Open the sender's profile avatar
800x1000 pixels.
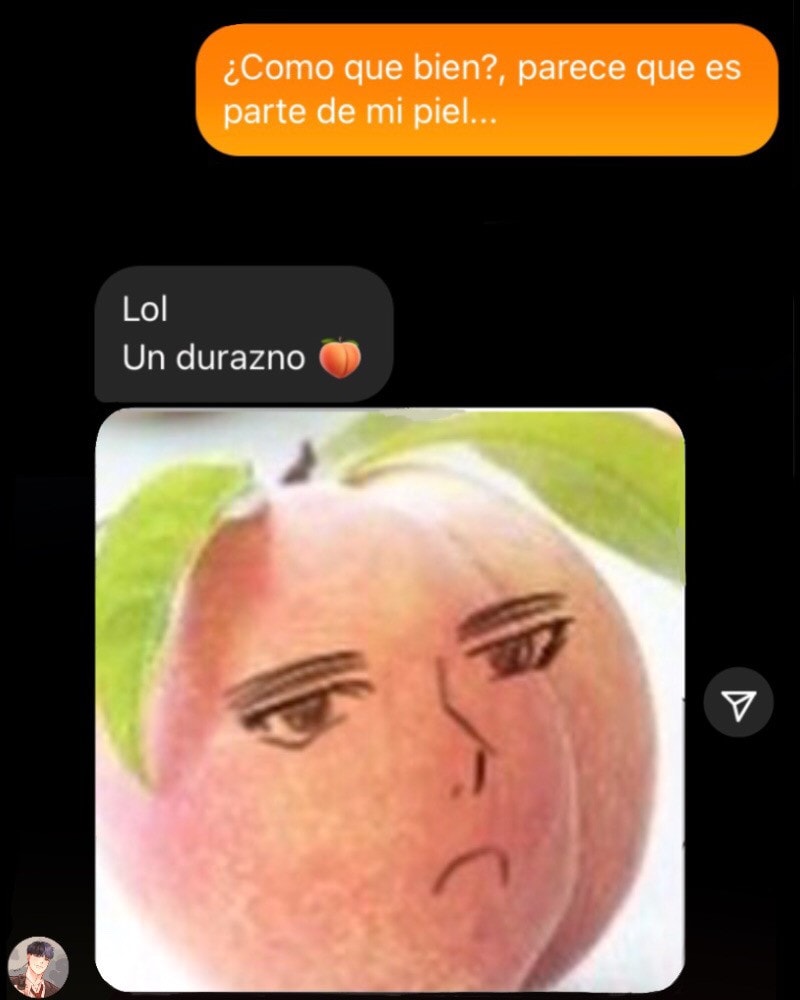coord(38,966)
